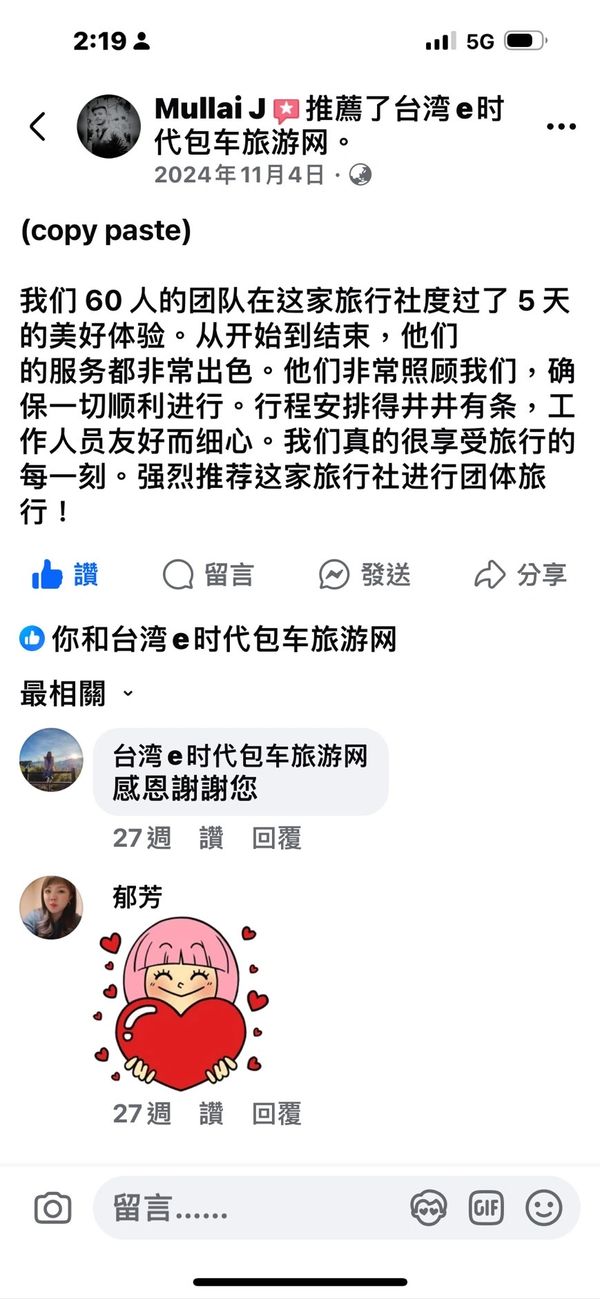Open 台湾e时代包车旅游网 commenter avatar
This screenshot has height=1299, width=600.
point(51,760)
